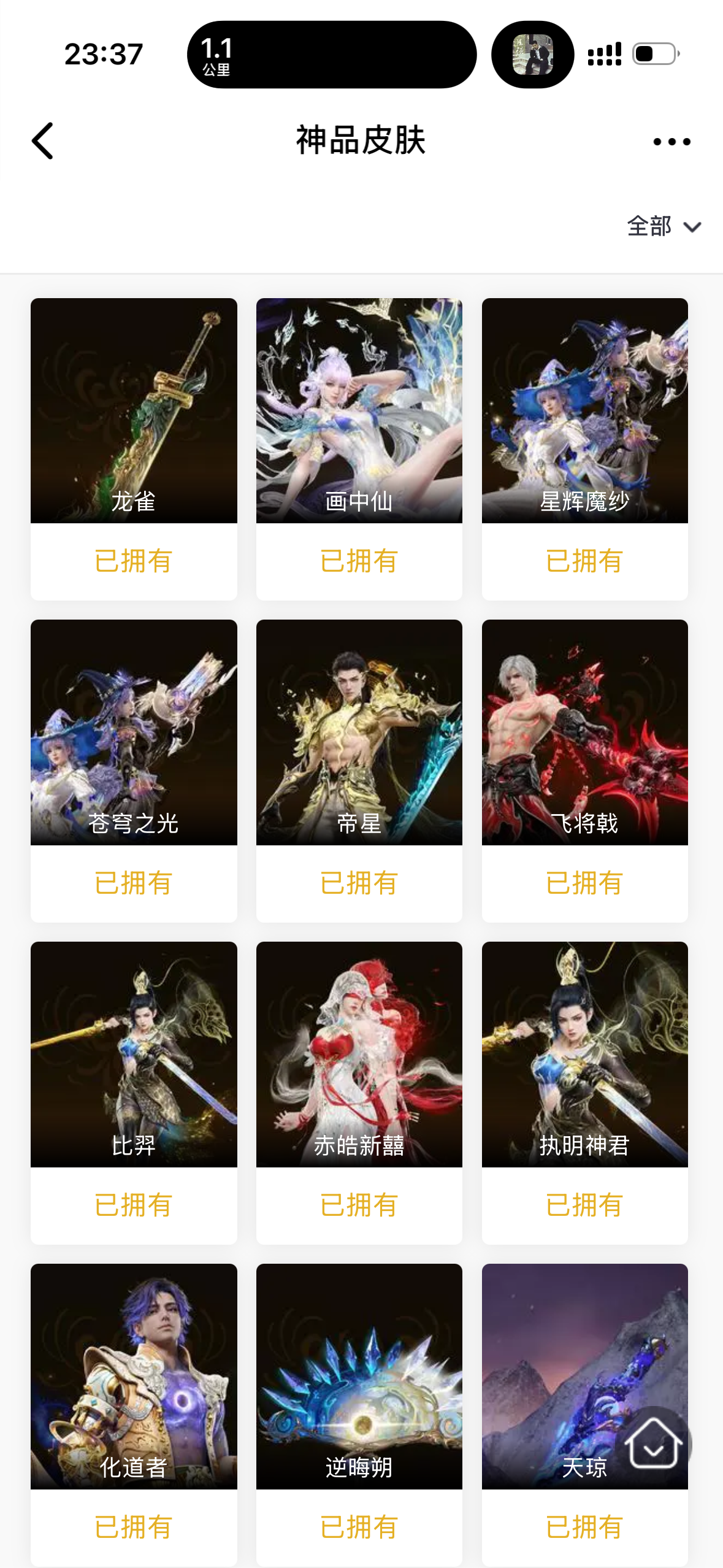The image size is (723, 1568).
Task: Tap the floating home button
Action: (x=654, y=1444)
